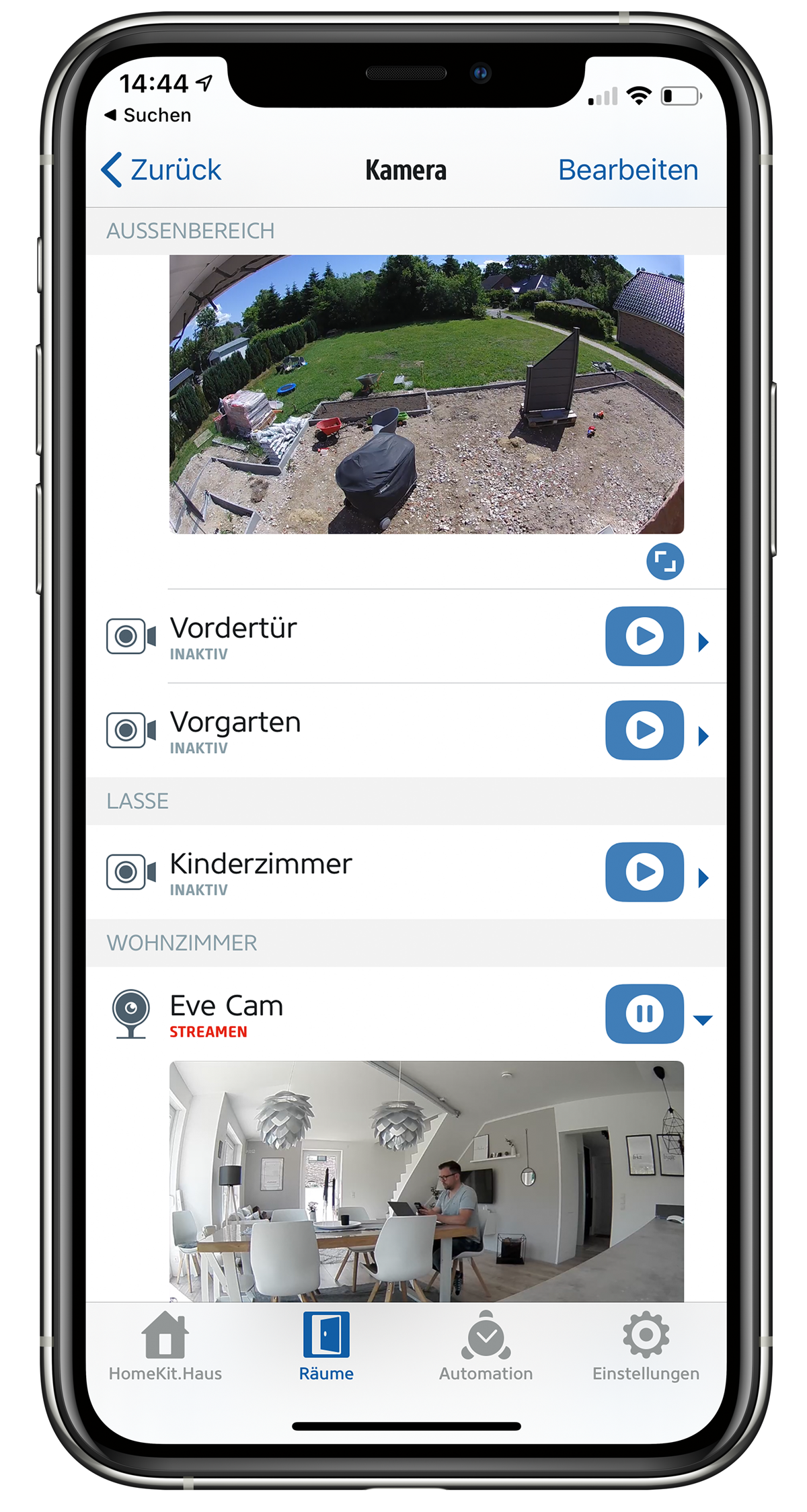Expand the Vordertür camera row
807x1512 pixels.
coord(703,642)
